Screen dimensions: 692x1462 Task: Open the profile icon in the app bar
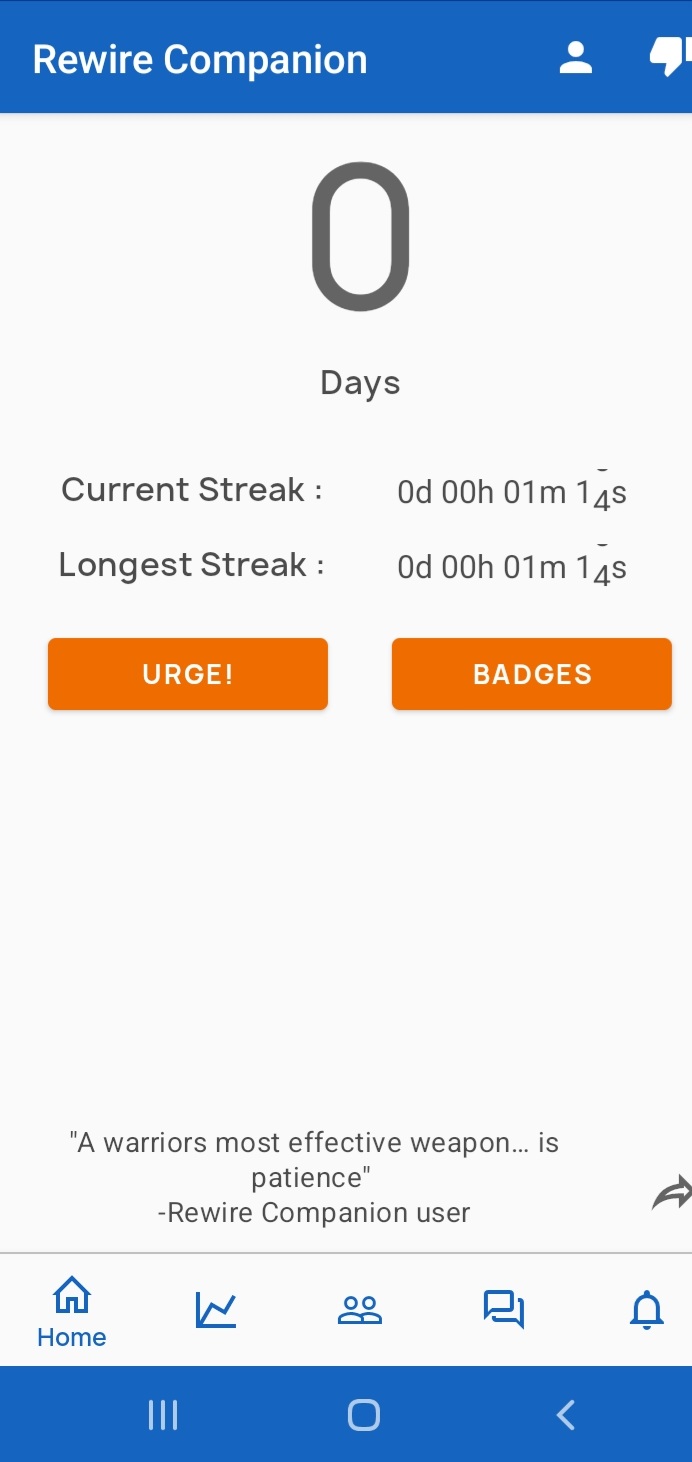tap(575, 58)
